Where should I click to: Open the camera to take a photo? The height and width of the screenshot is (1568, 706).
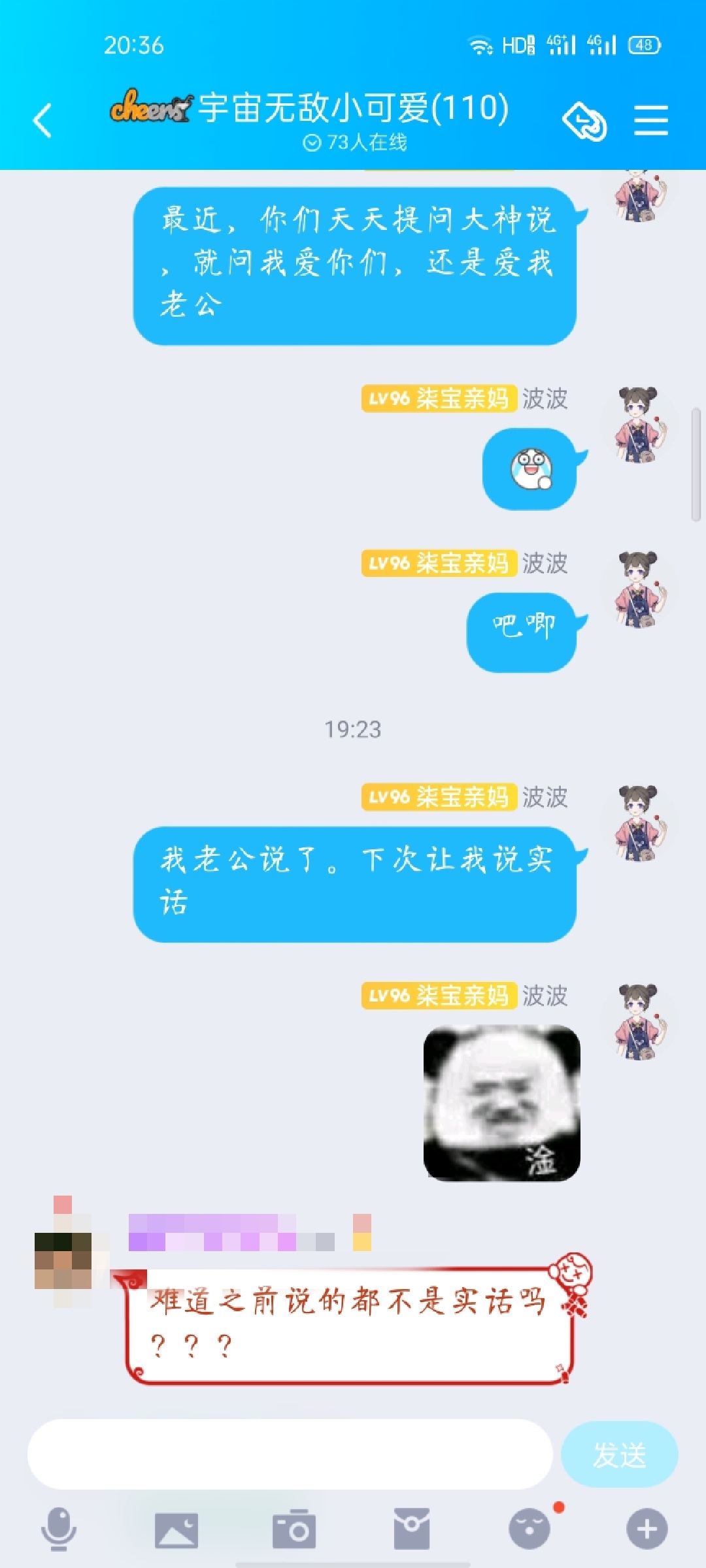coord(294,1529)
